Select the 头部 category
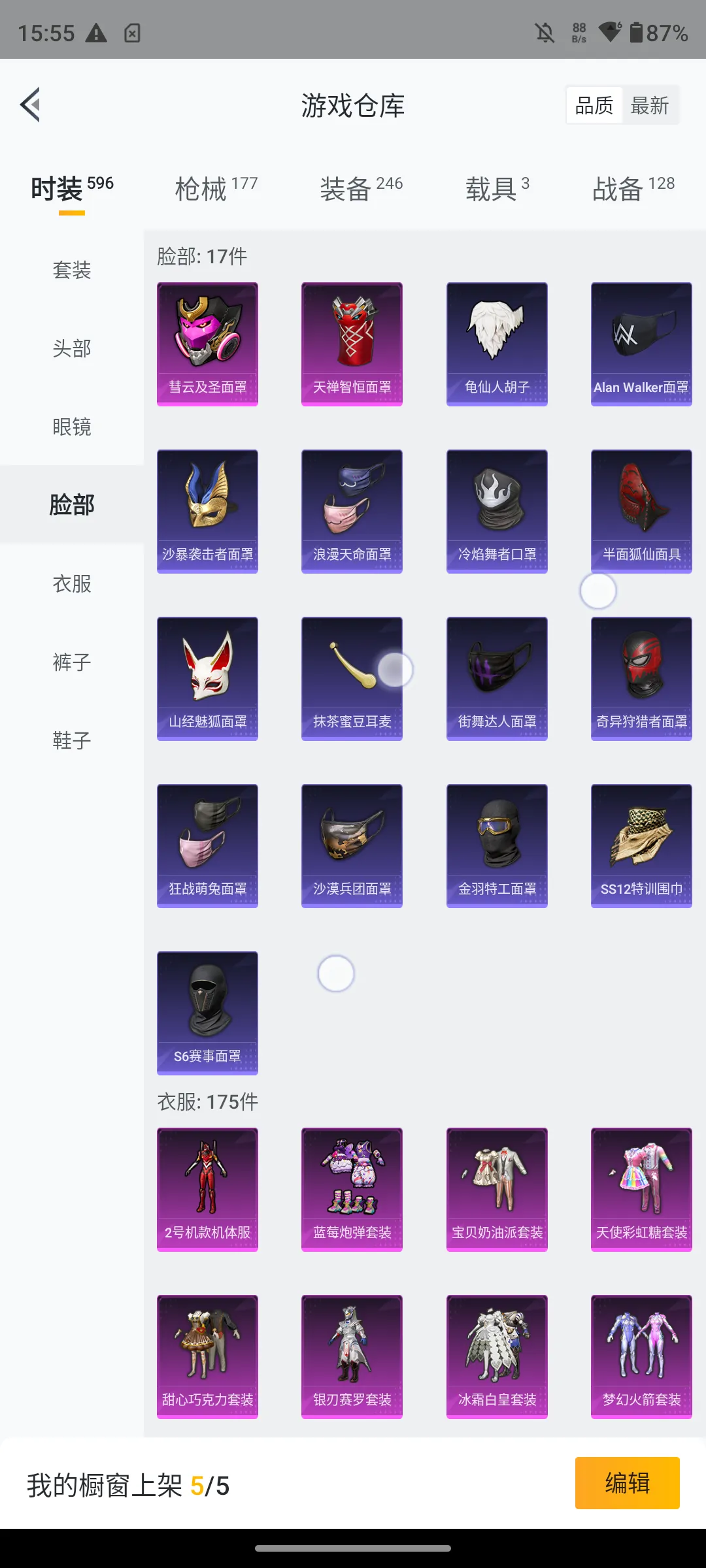706x1568 pixels. pyautogui.click(x=72, y=348)
